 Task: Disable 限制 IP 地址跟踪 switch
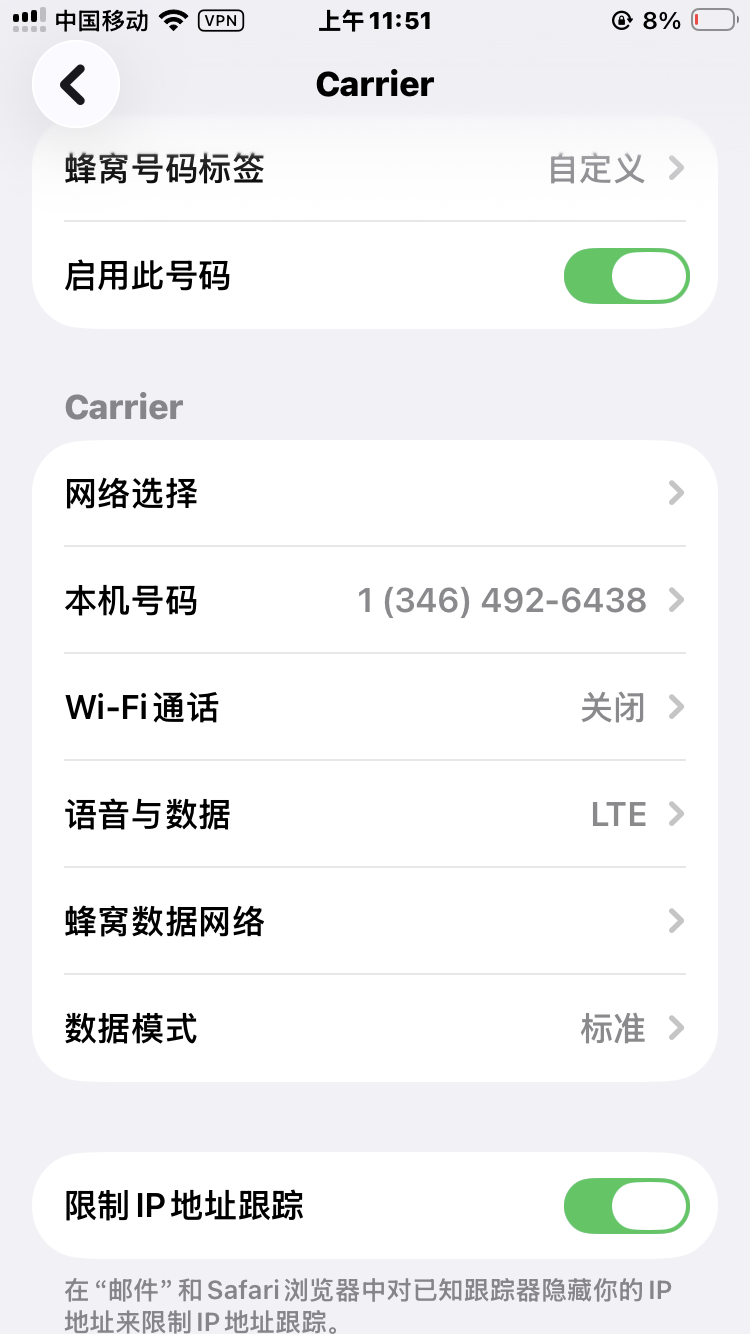point(626,1206)
